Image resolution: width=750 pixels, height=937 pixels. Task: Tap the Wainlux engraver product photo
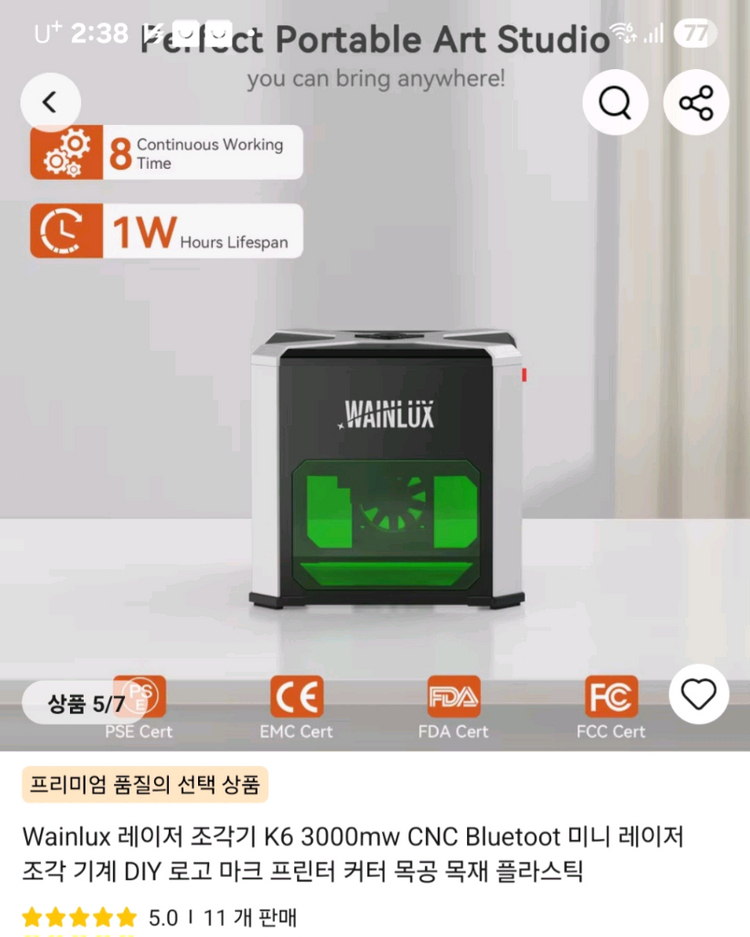click(385, 470)
